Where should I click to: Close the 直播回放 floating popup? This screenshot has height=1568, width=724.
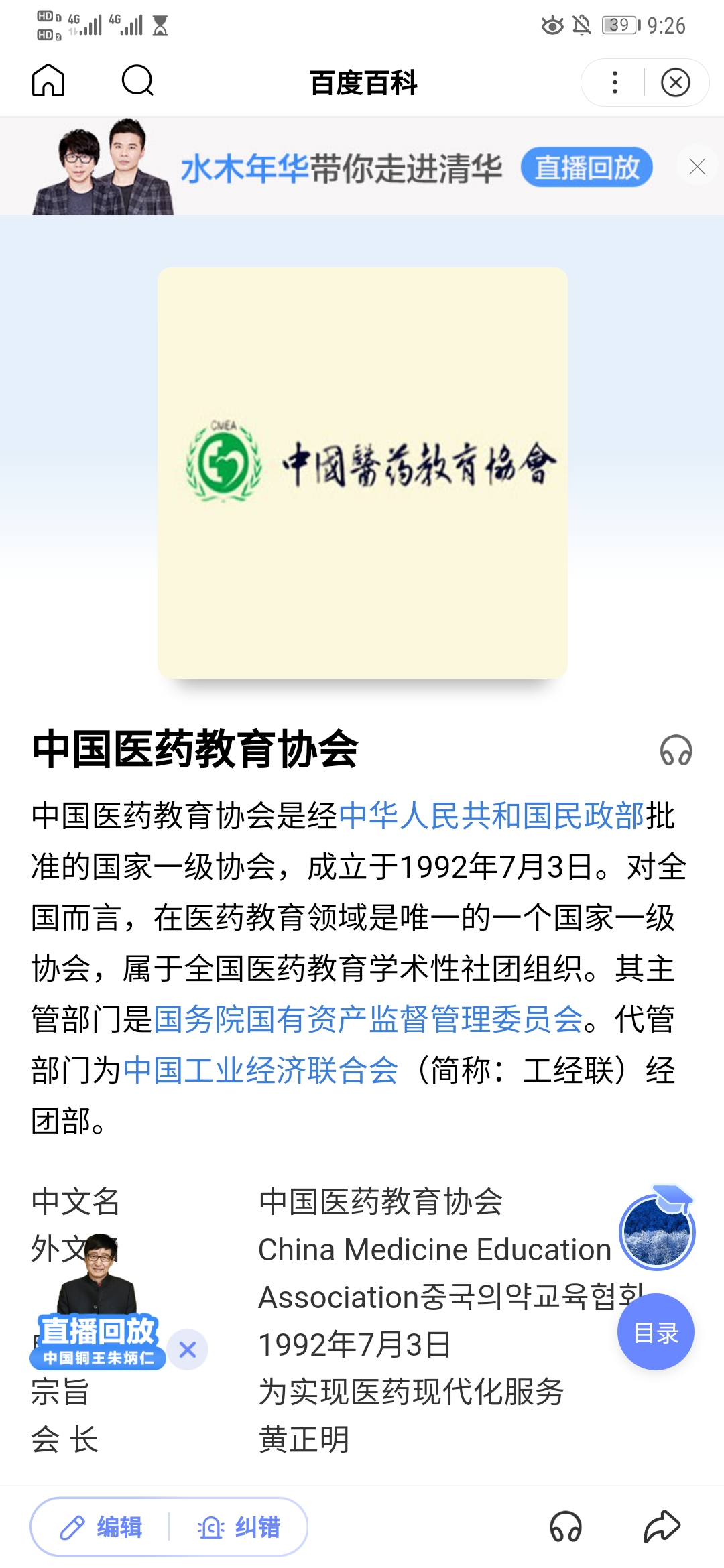[188, 1350]
